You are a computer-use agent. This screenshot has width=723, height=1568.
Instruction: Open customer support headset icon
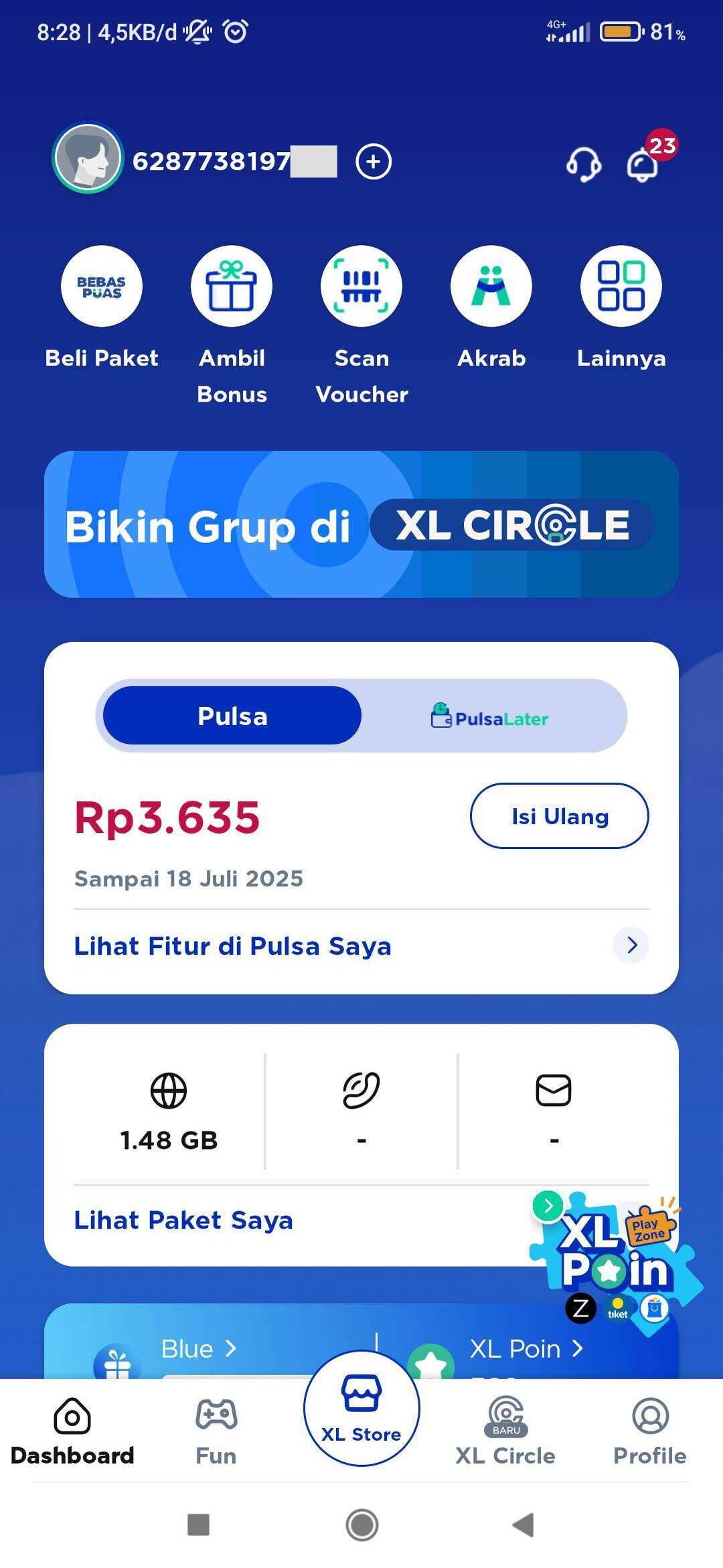(x=584, y=163)
